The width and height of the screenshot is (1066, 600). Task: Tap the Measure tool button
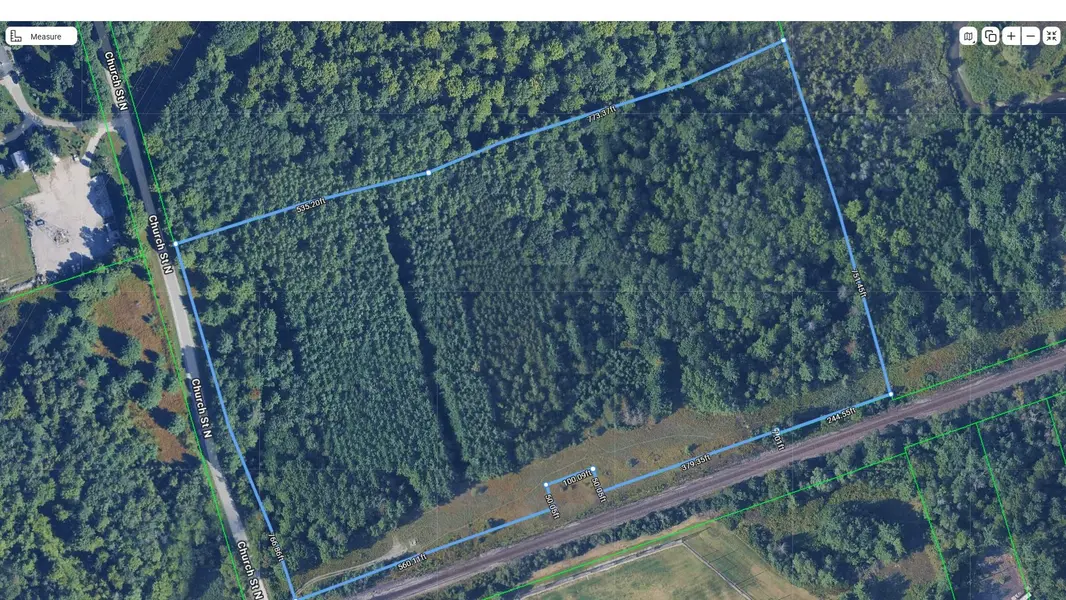click(41, 36)
